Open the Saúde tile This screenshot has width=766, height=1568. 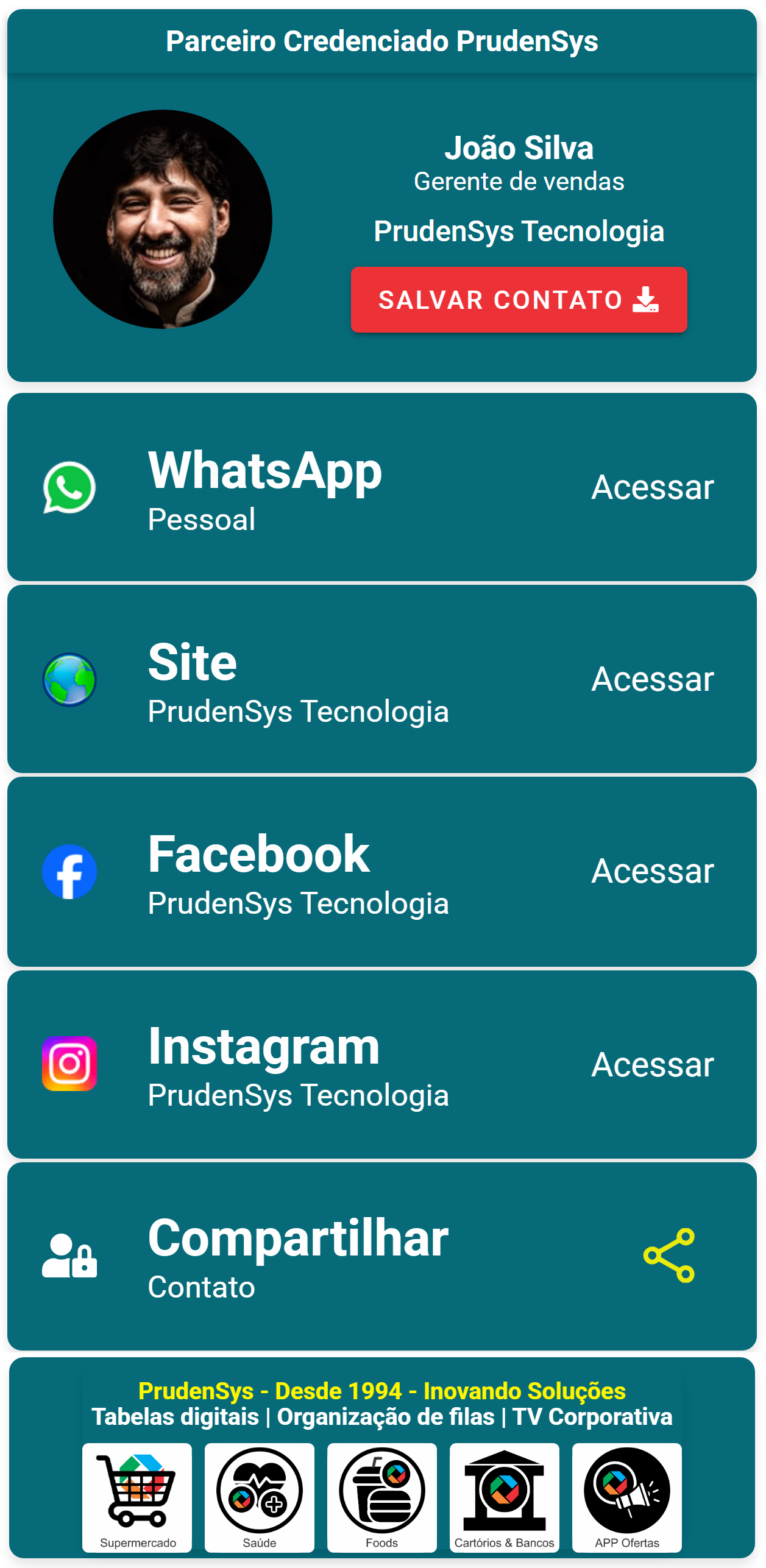coord(260,1497)
